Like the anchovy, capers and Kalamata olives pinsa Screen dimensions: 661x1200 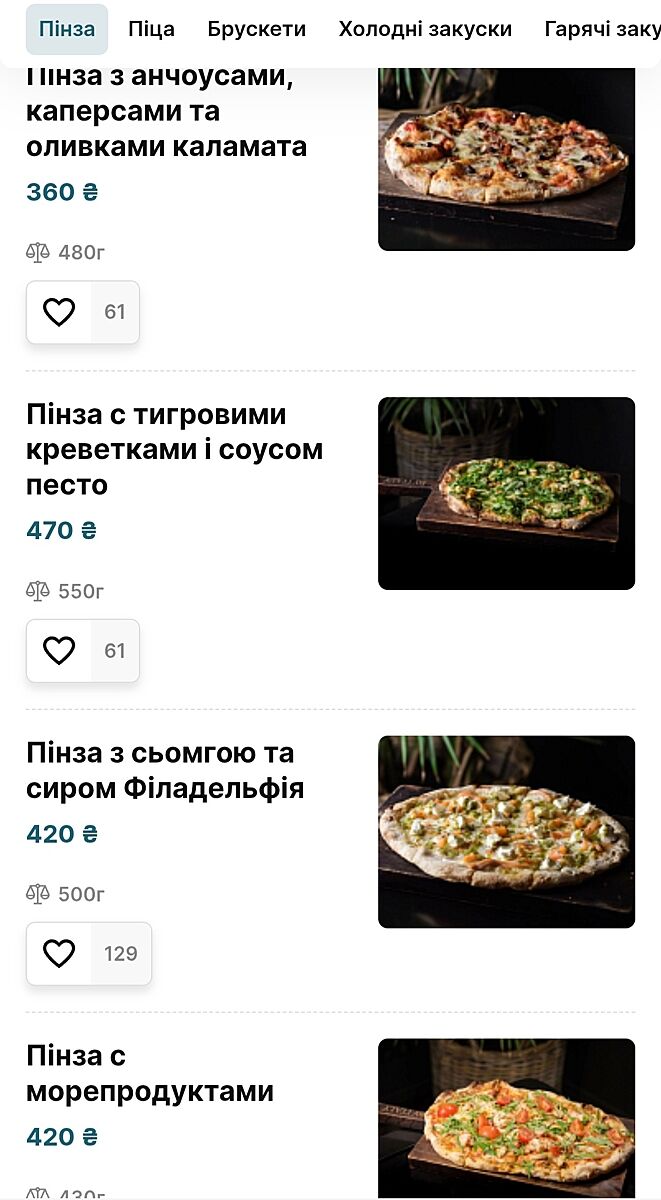click(x=59, y=312)
